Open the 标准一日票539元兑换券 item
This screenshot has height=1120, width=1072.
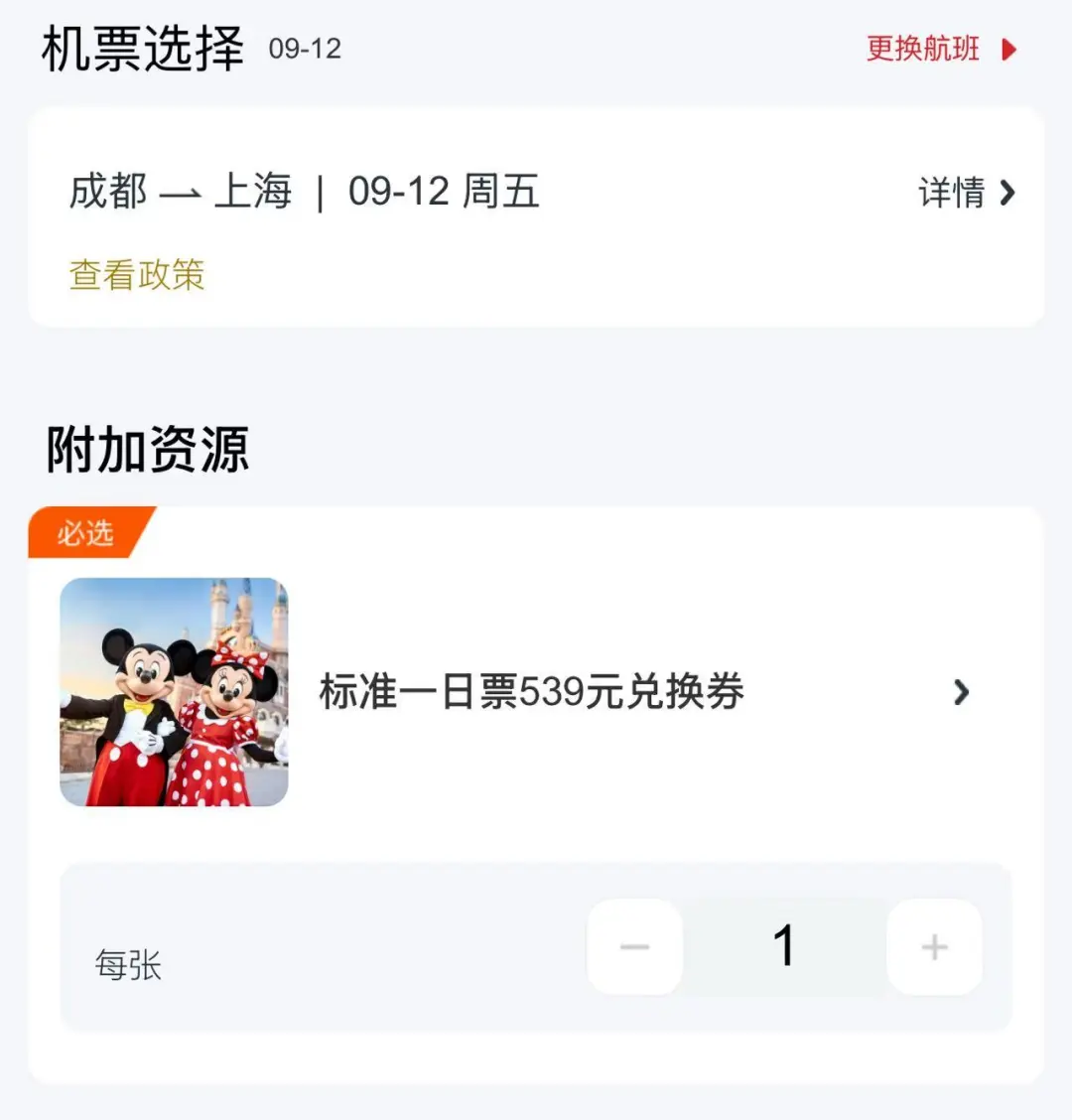tap(532, 692)
